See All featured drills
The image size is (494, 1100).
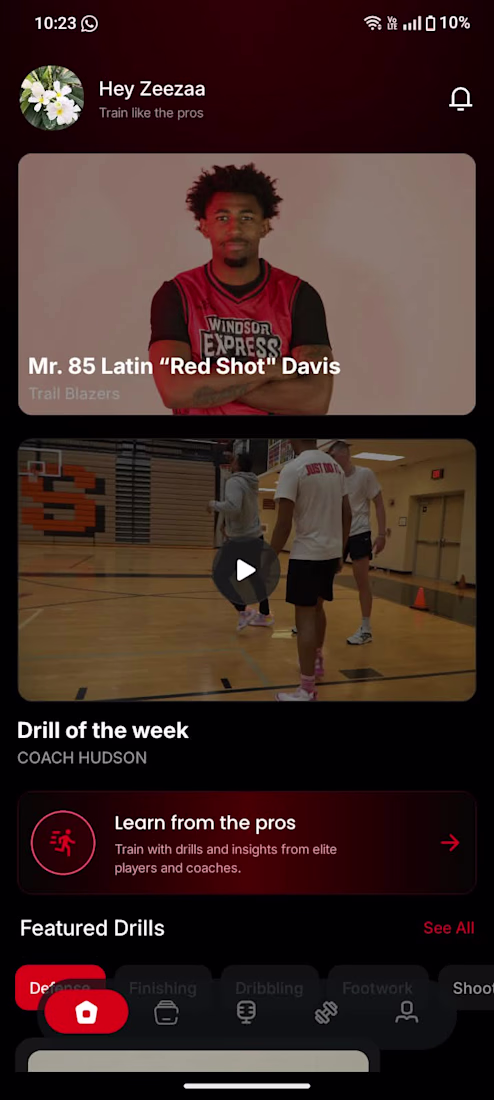[x=449, y=928]
